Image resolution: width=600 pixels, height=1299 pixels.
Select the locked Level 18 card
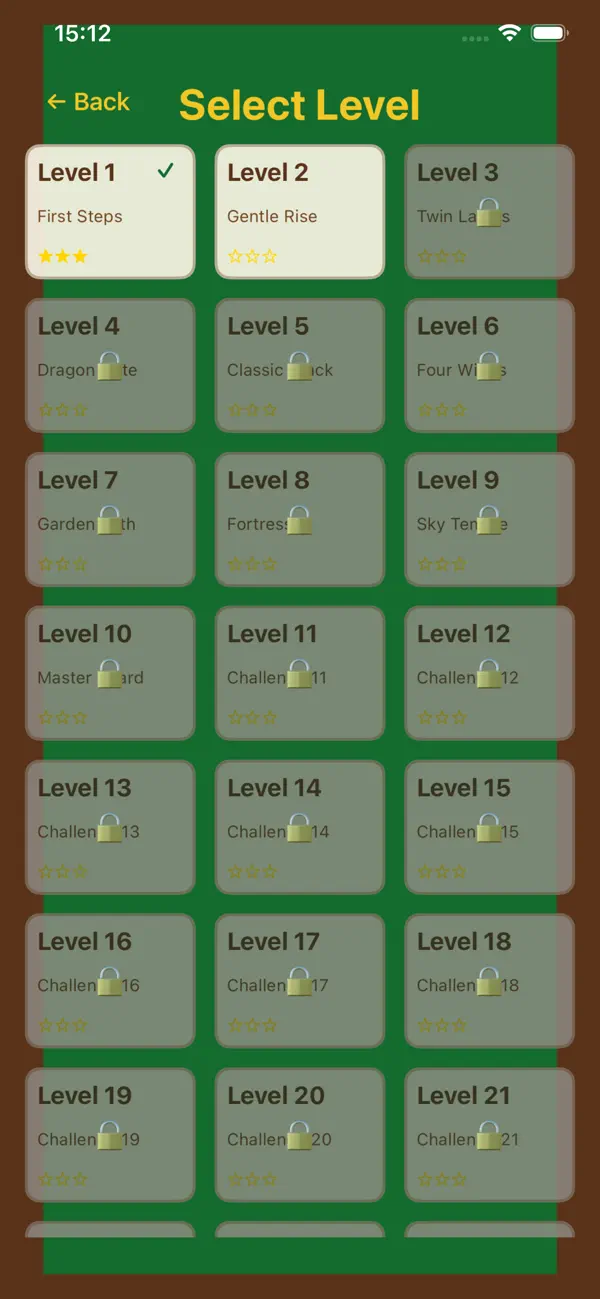point(490,982)
